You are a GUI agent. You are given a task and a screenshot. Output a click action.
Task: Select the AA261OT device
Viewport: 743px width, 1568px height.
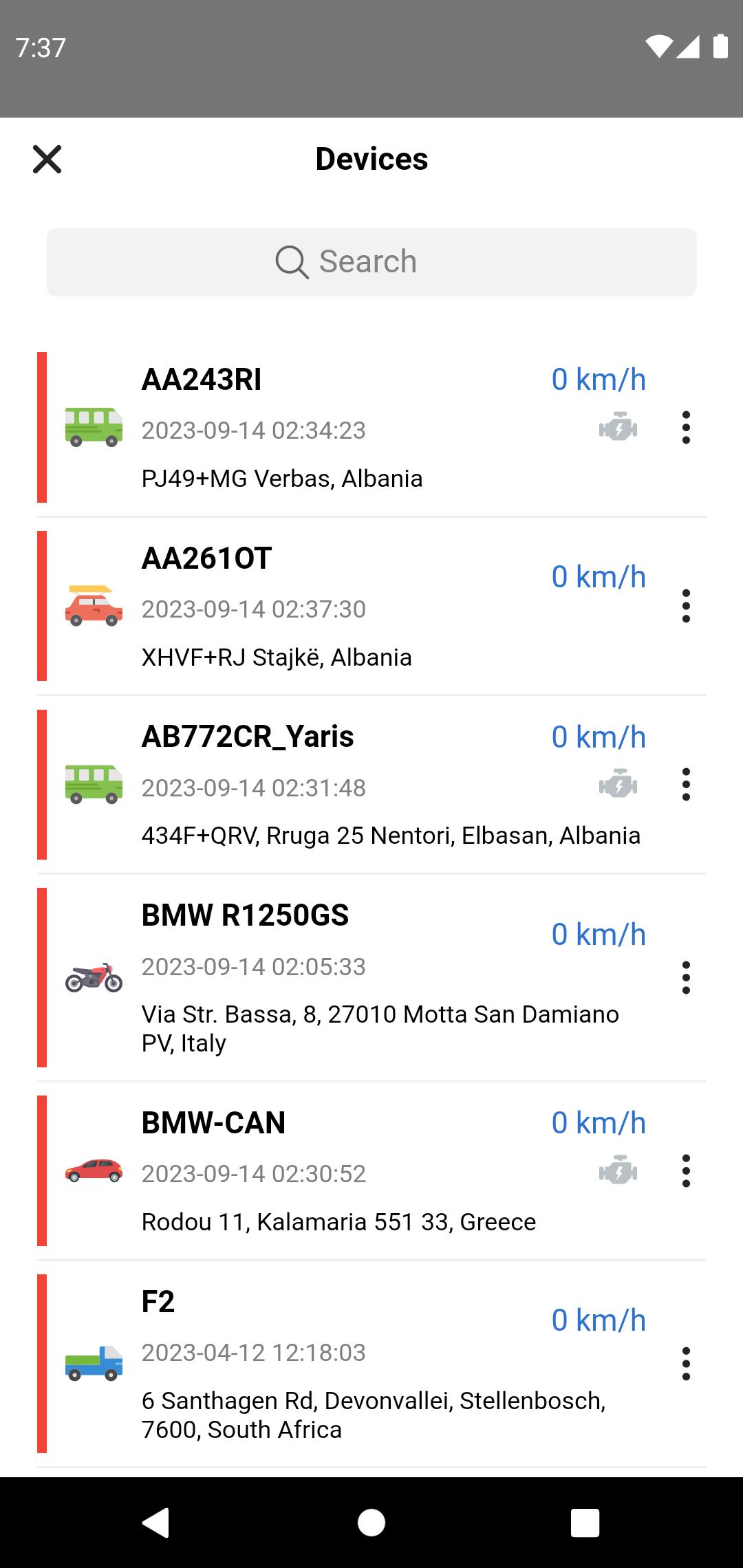371,606
